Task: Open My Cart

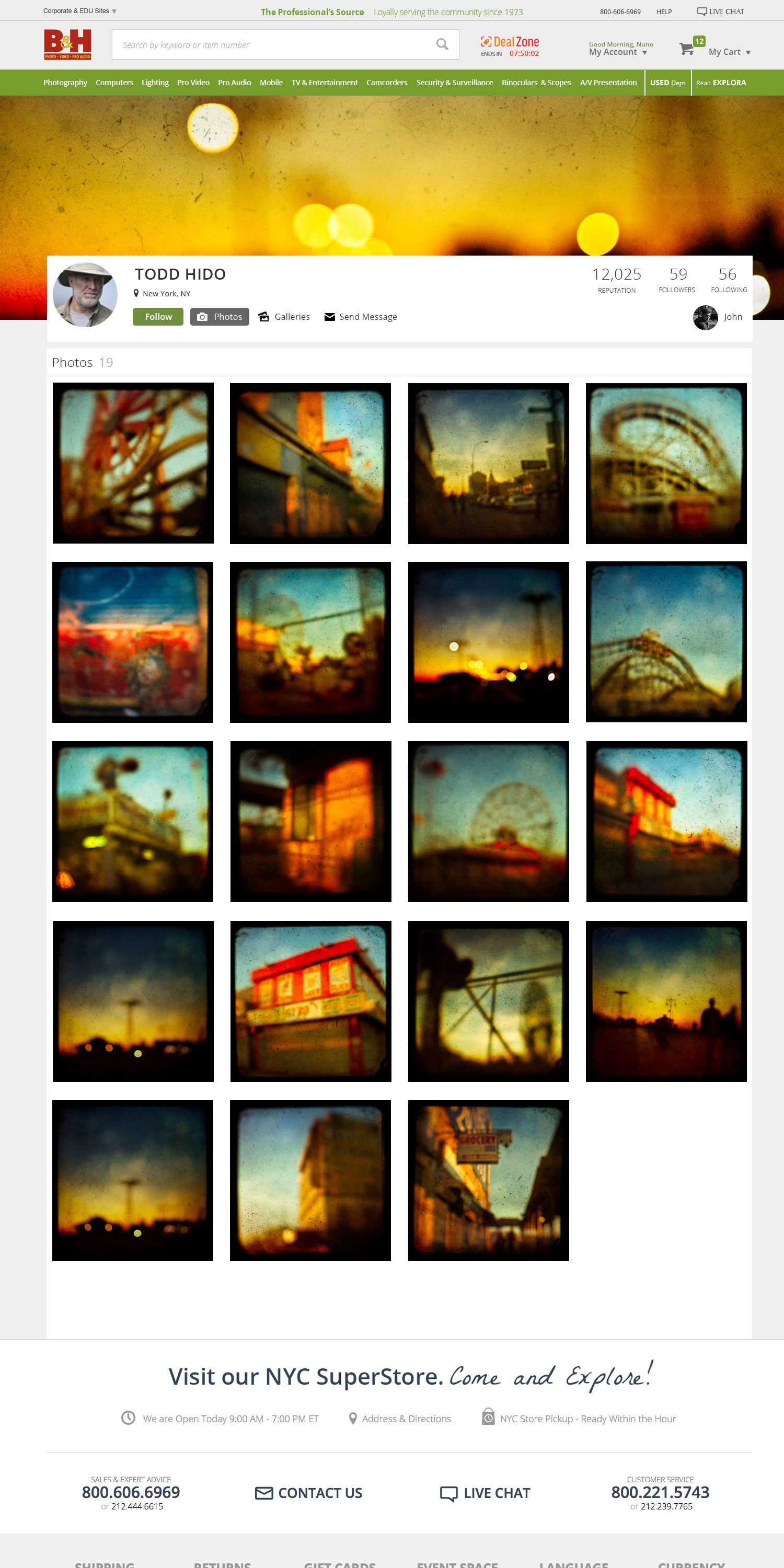Action: [x=714, y=49]
